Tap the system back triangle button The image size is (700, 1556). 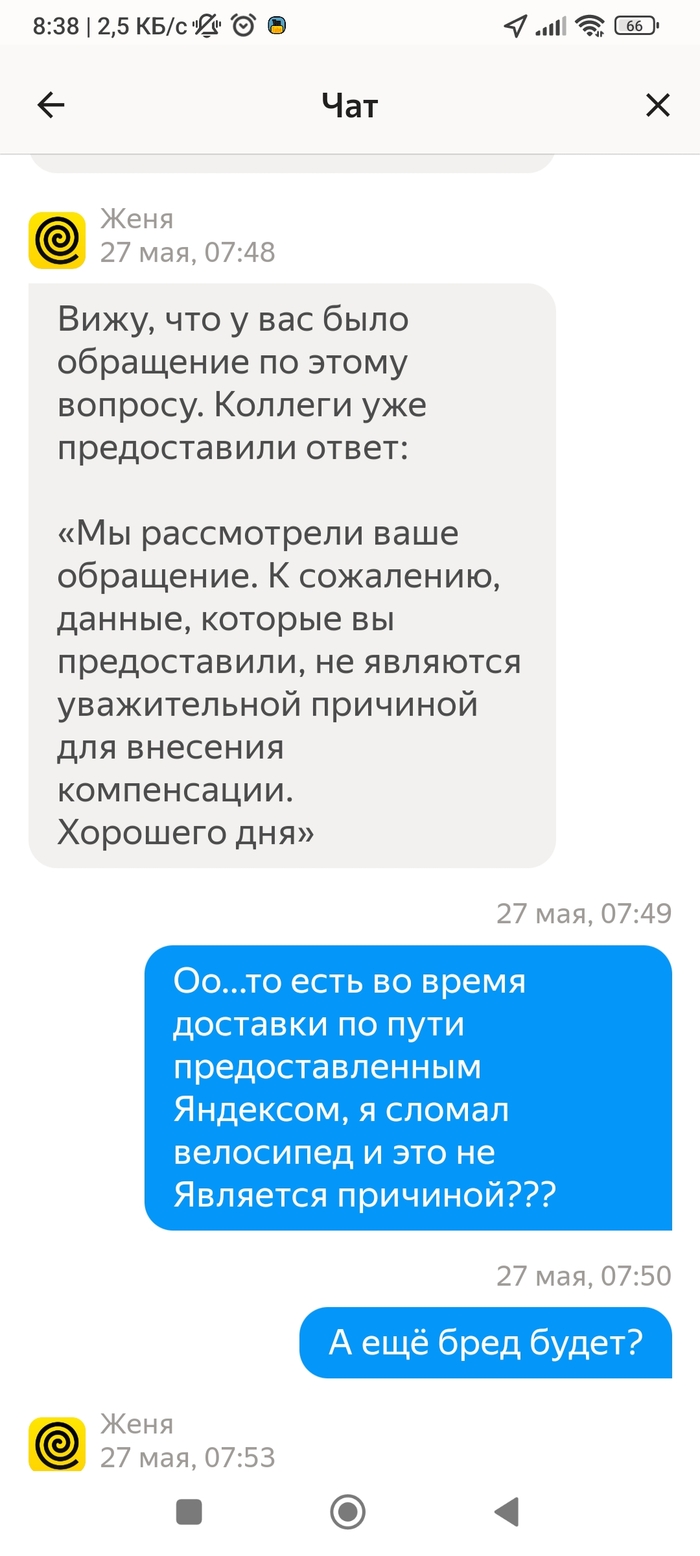(507, 1511)
